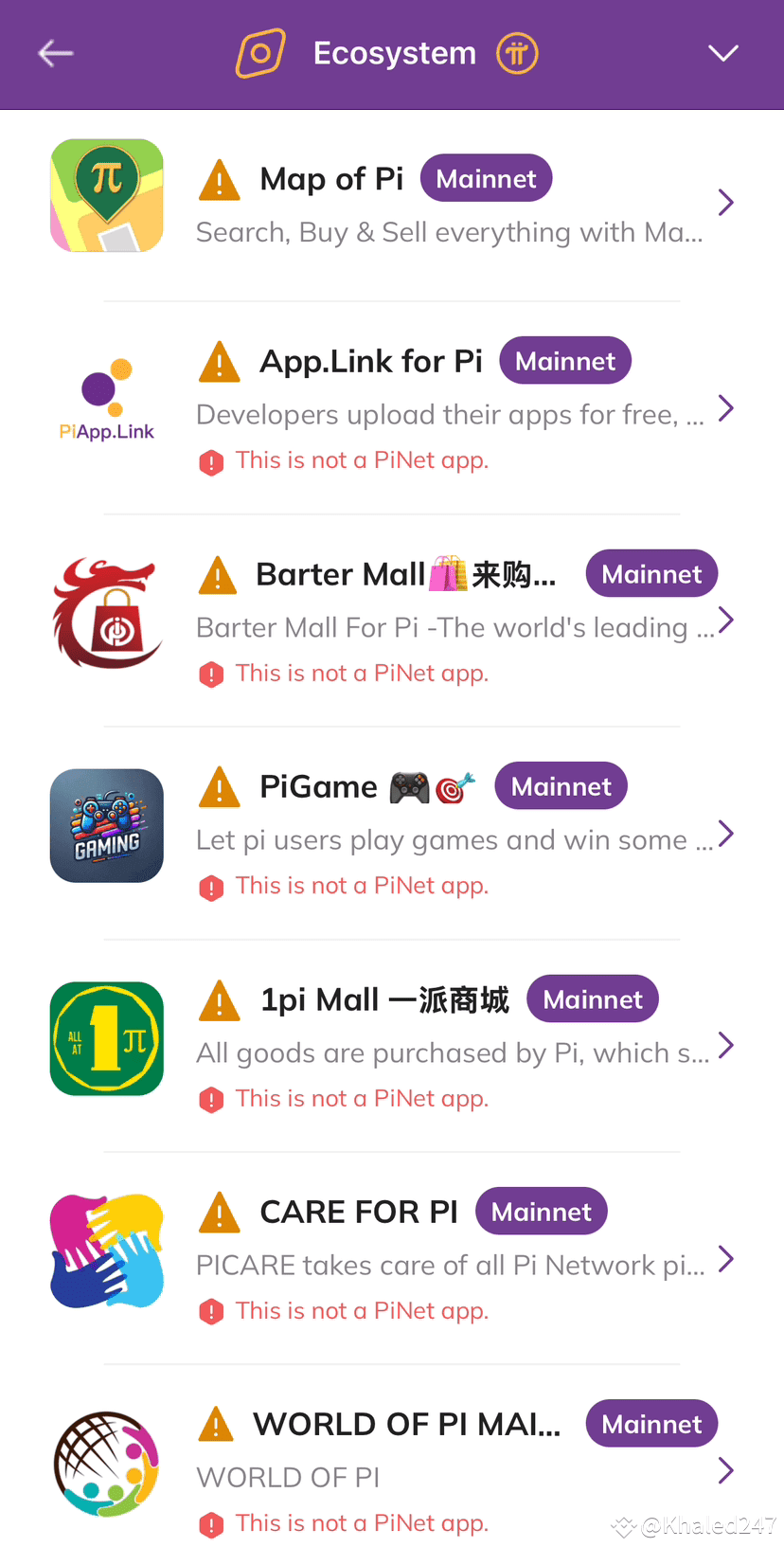Tap the PiApp.Link app icon

[x=106, y=398]
